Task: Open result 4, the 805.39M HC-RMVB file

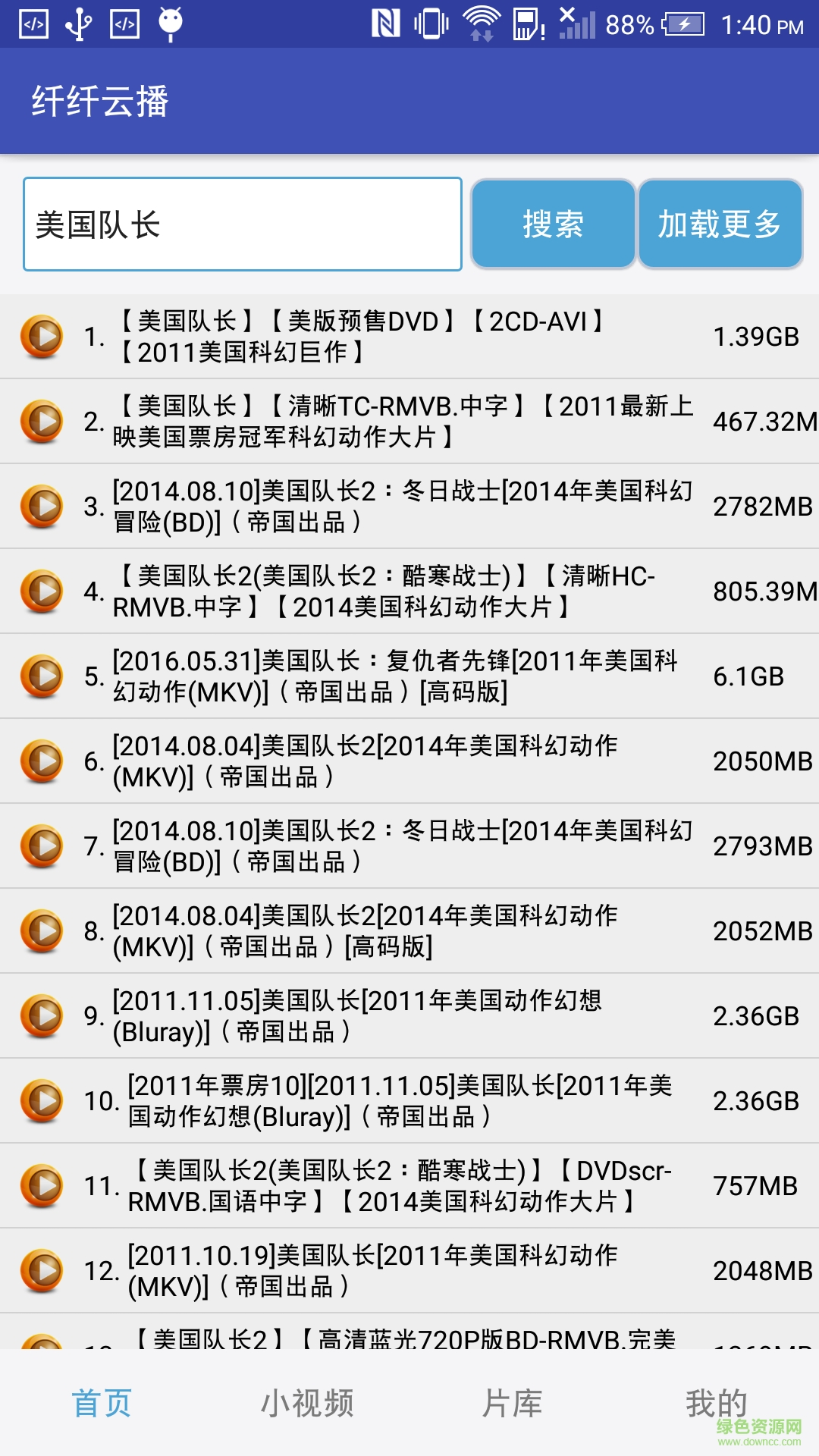Action: coord(402,591)
